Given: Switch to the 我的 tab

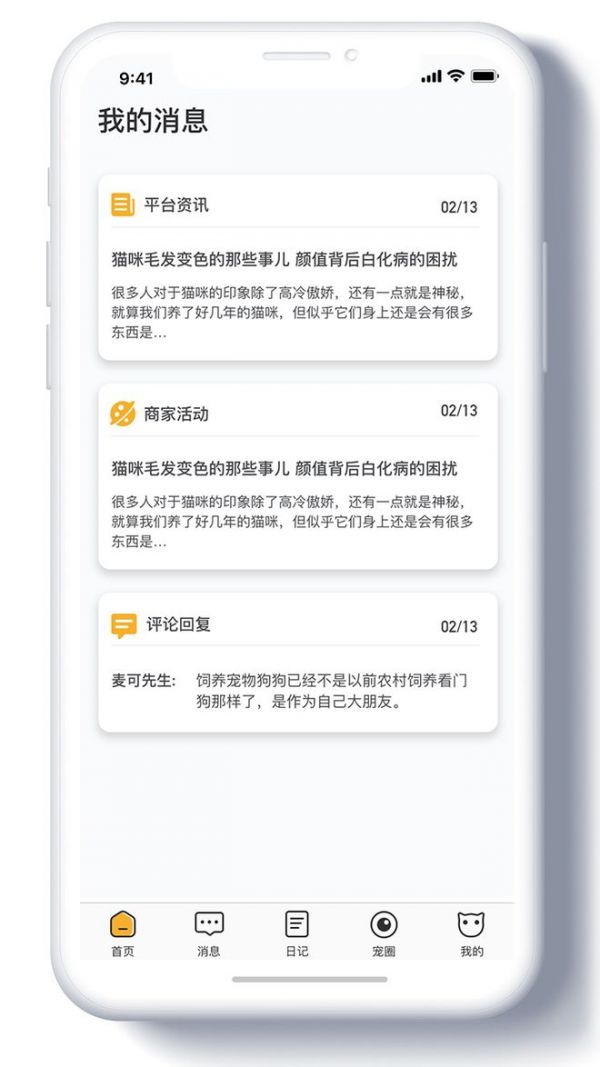Looking at the screenshot, I should coord(471,934).
